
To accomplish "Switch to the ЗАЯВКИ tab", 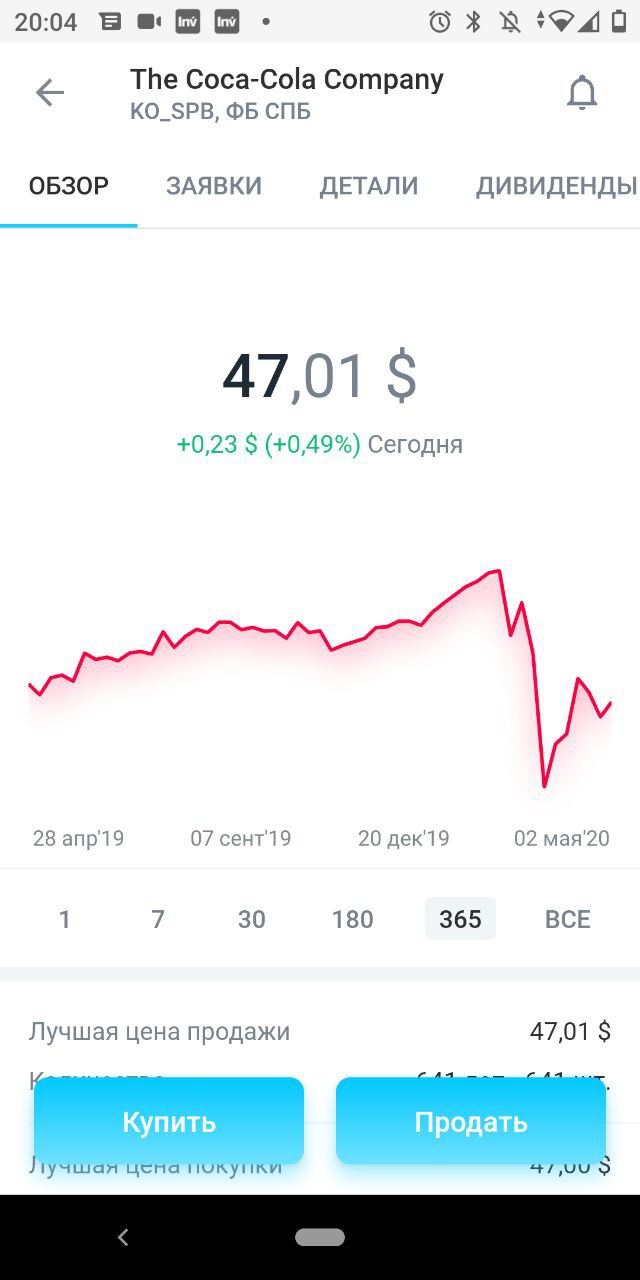I will click(x=214, y=186).
